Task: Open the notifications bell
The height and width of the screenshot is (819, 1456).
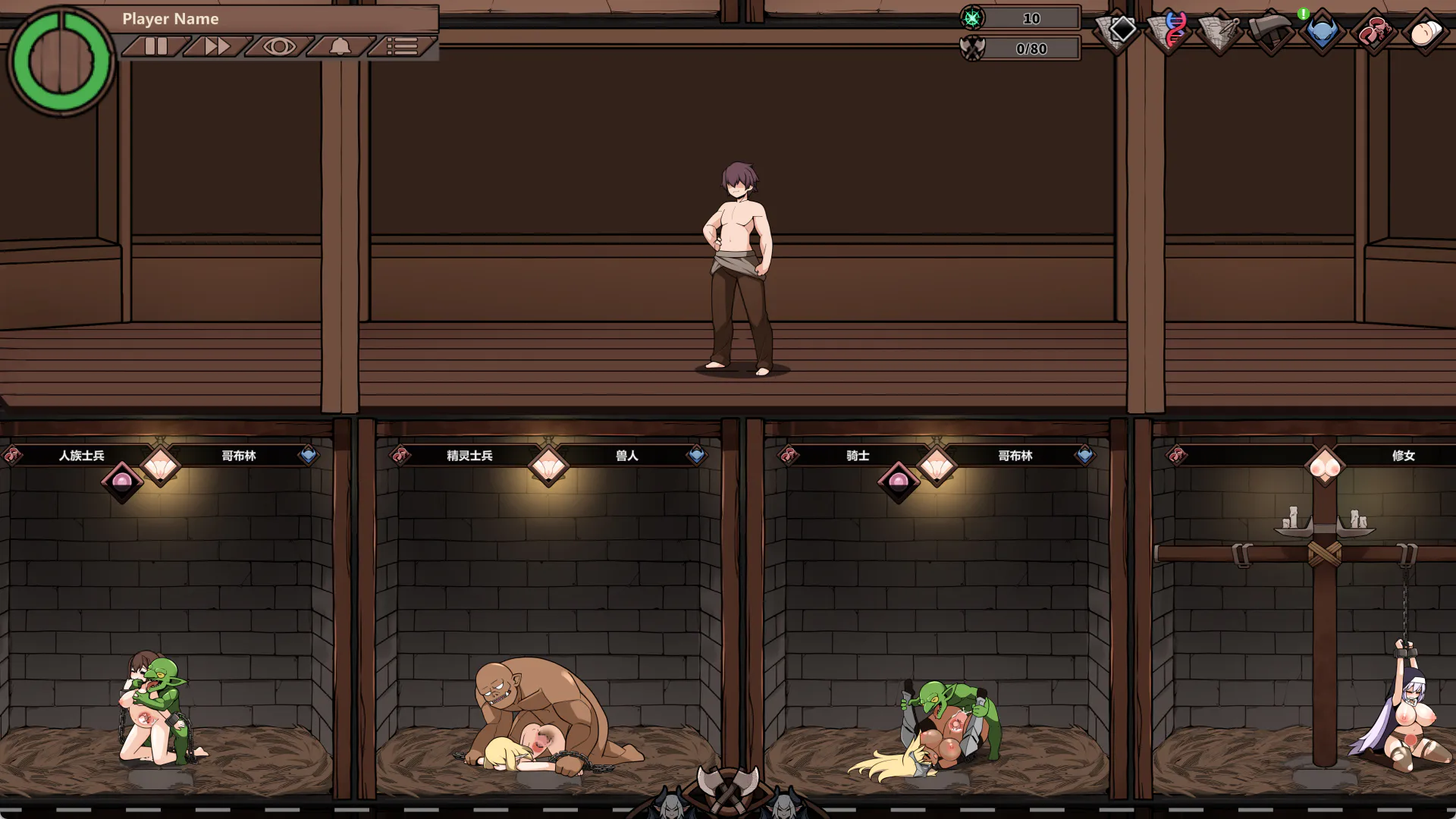Action: pyautogui.click(x=340, y=46)
